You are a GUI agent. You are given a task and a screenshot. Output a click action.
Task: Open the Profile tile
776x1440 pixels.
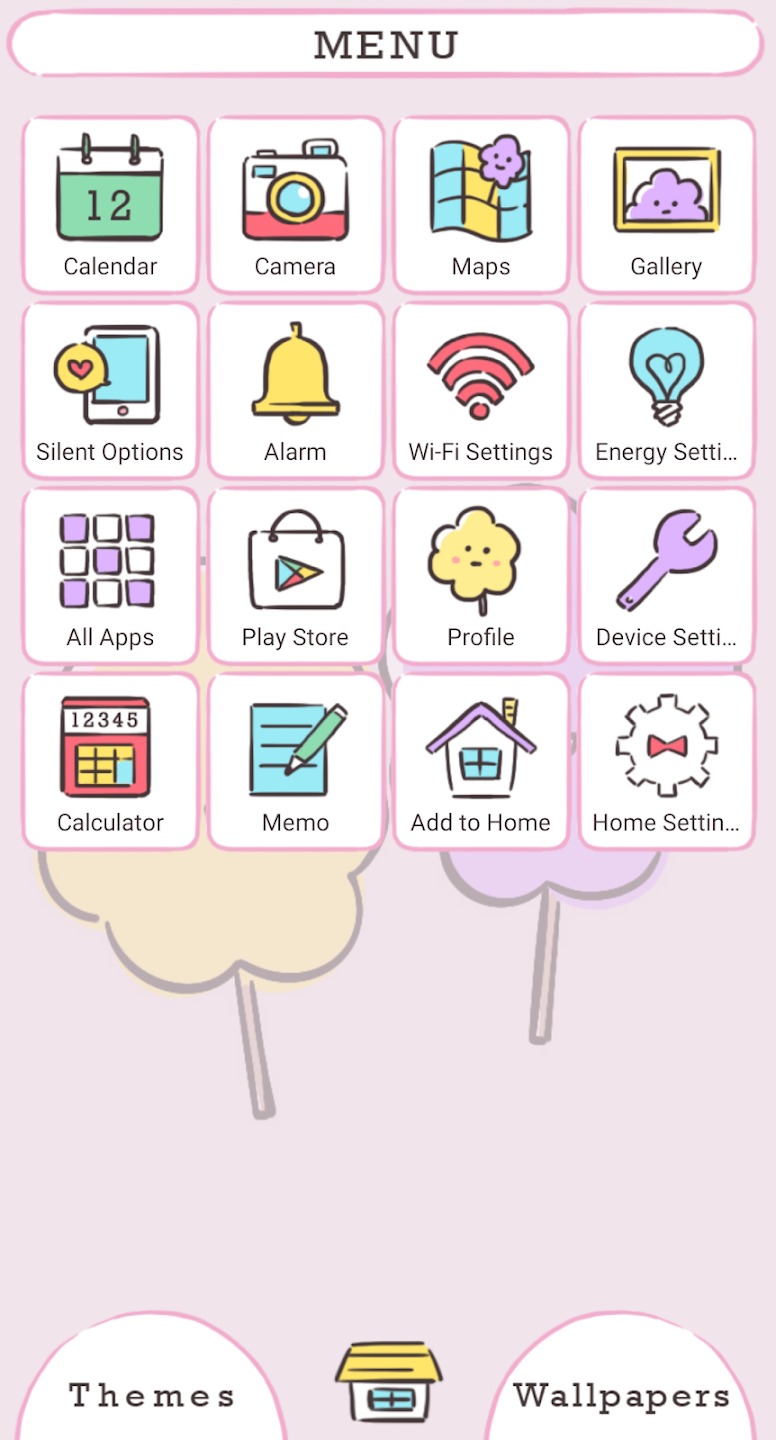481,575
